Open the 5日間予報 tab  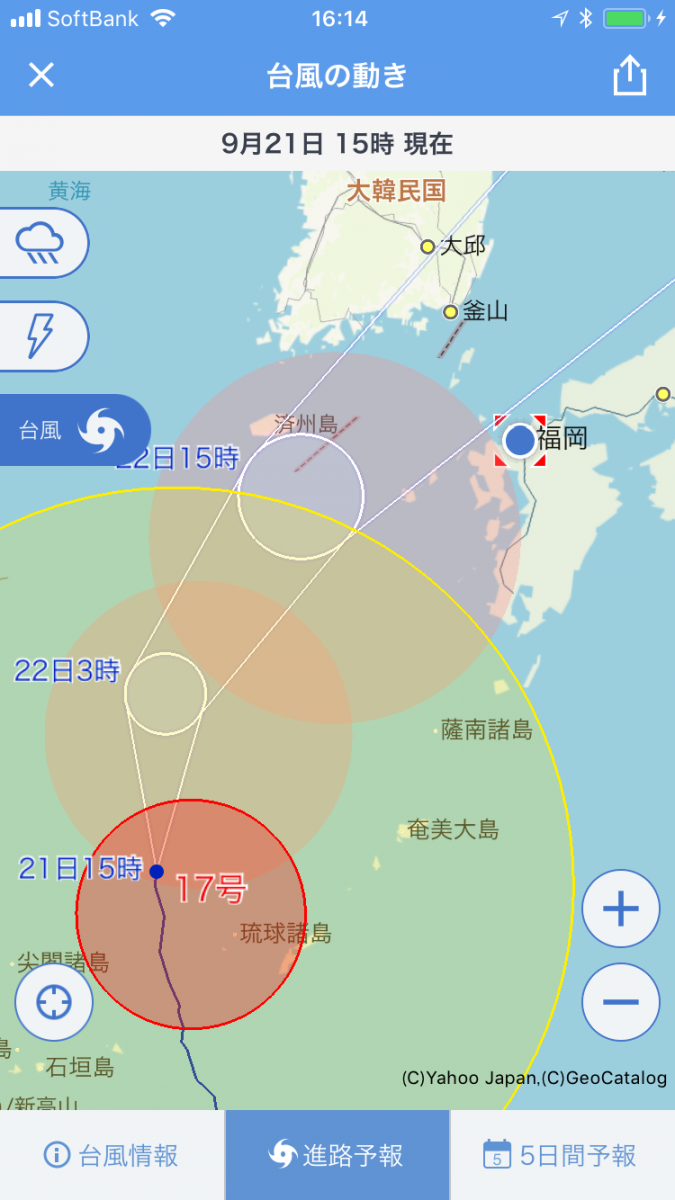click(562, 1156)
